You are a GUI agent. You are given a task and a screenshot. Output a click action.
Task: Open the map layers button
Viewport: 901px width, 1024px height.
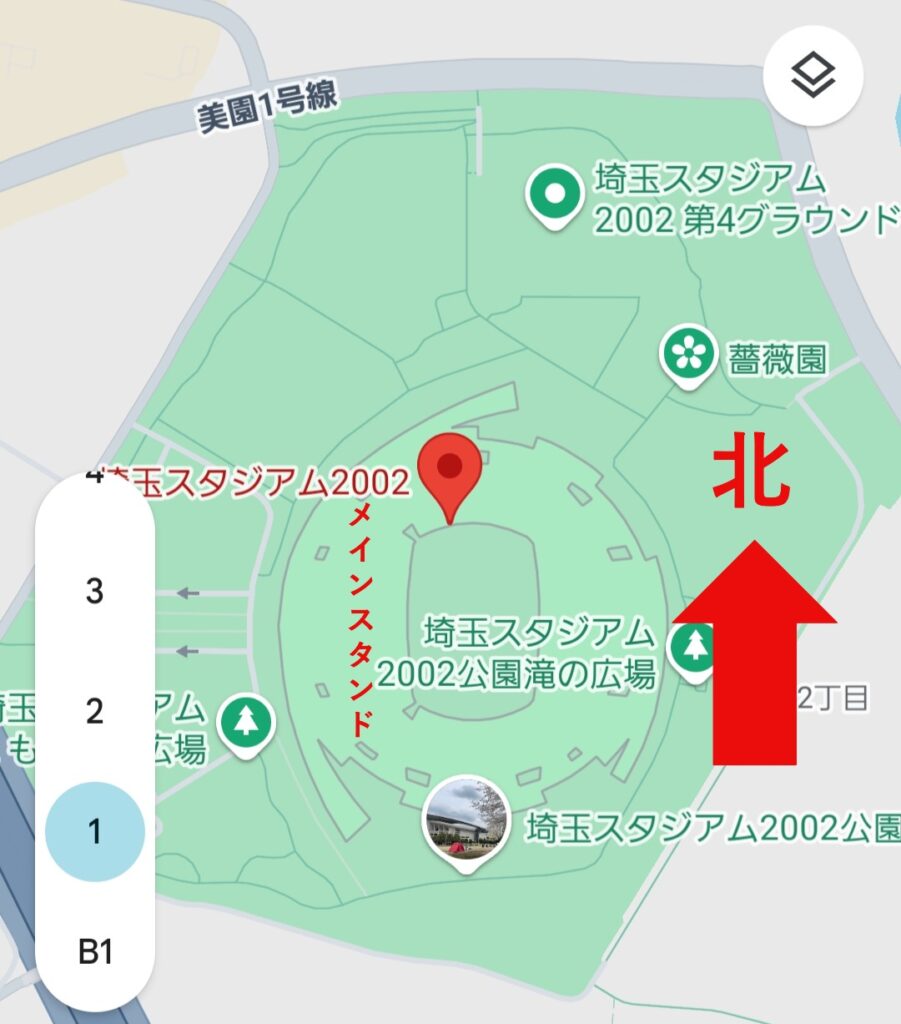tap(813, 75)
